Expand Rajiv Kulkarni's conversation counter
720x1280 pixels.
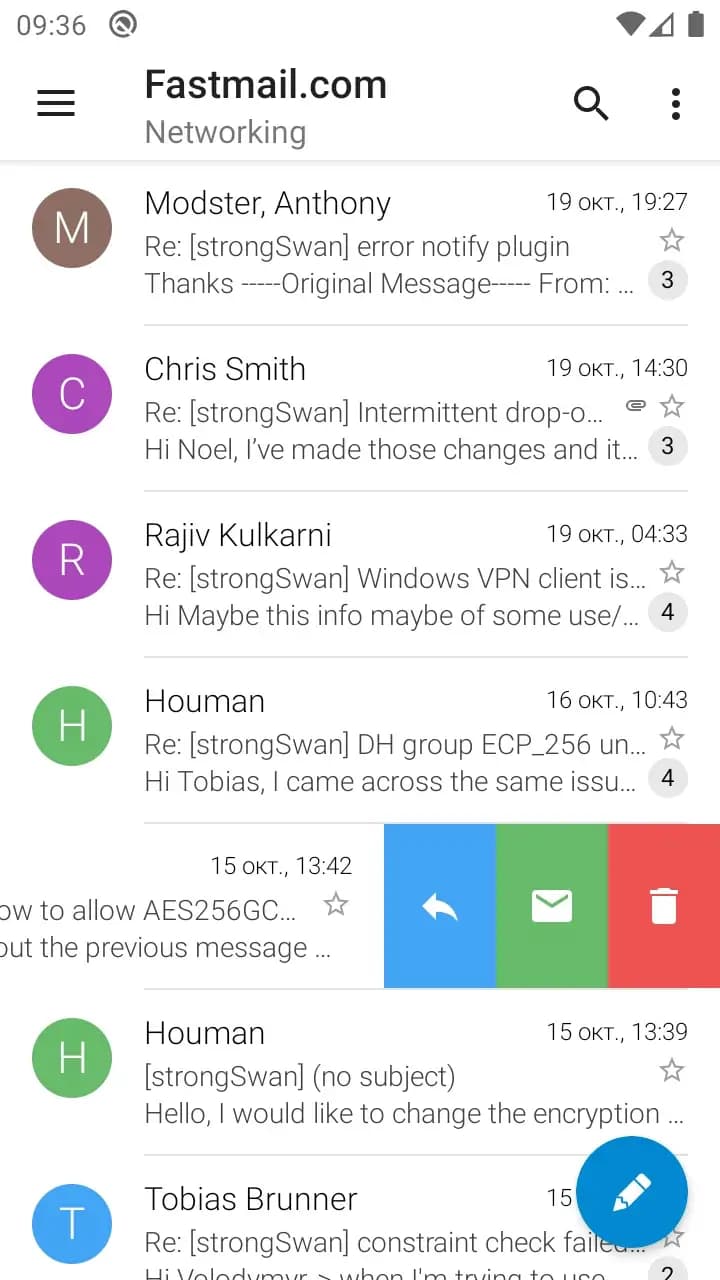point(667,612)
